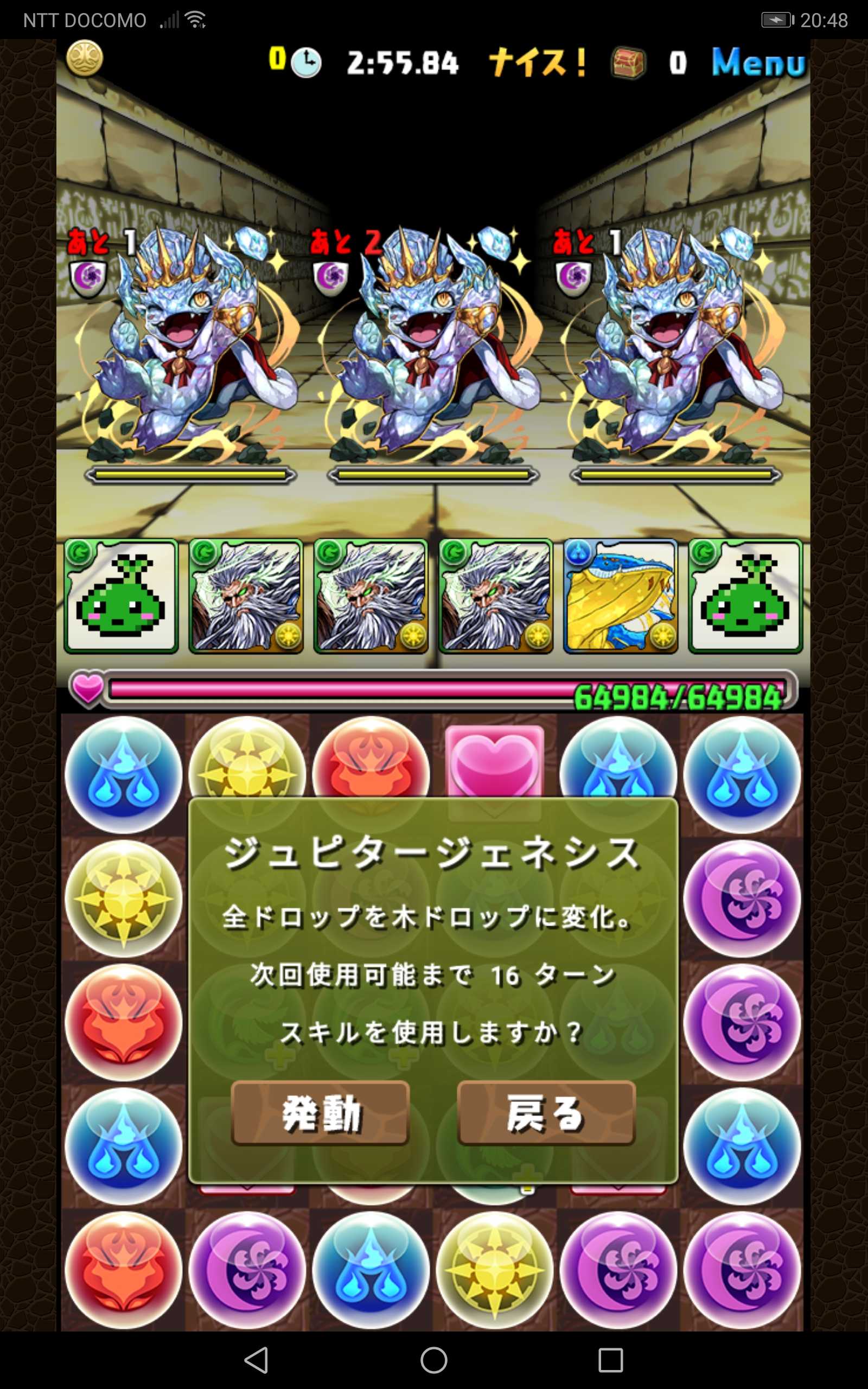Go back with system back button

pyautogui.click(x=257, y=1360)
